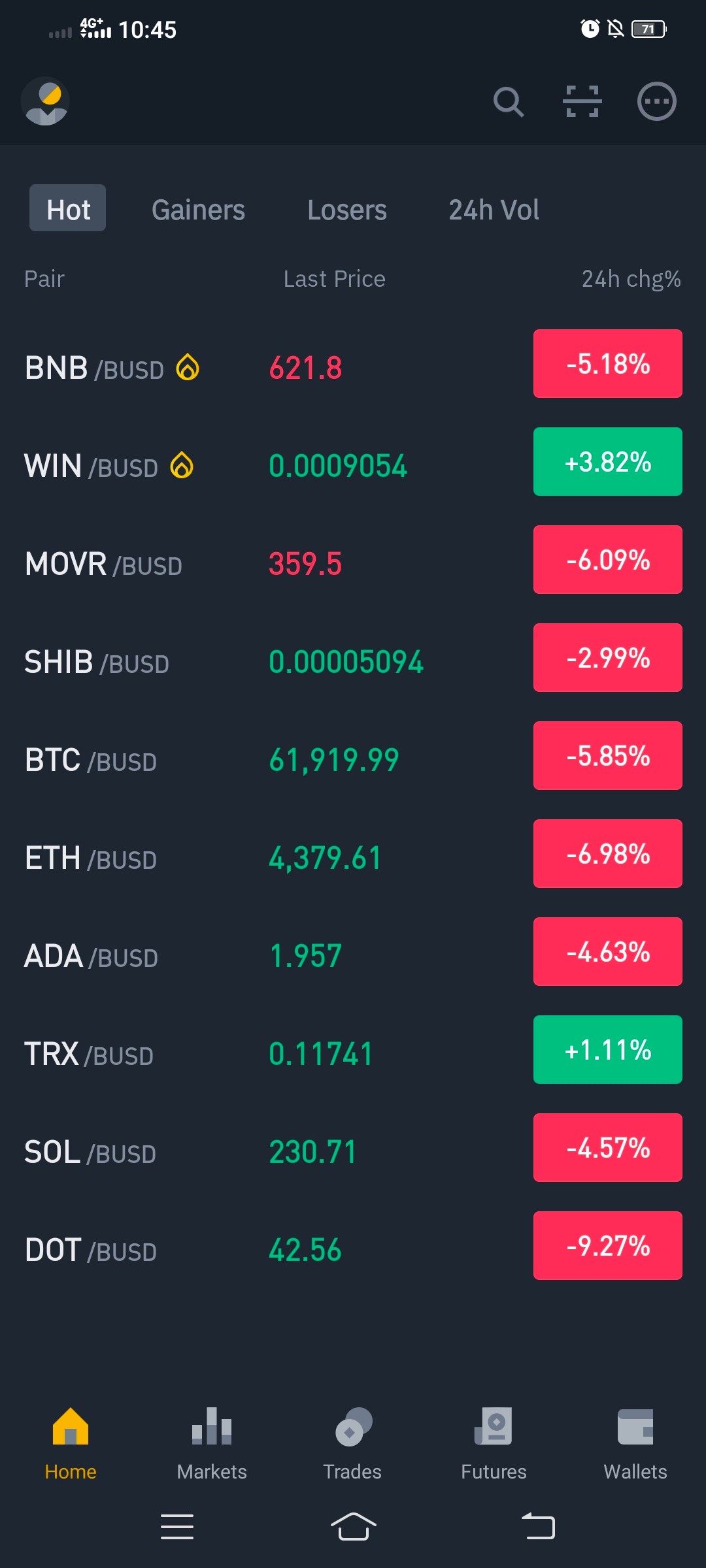Switch to the Gainers tab
The width and height of the screenshot is (706, 1568).
tap(198, 210)
